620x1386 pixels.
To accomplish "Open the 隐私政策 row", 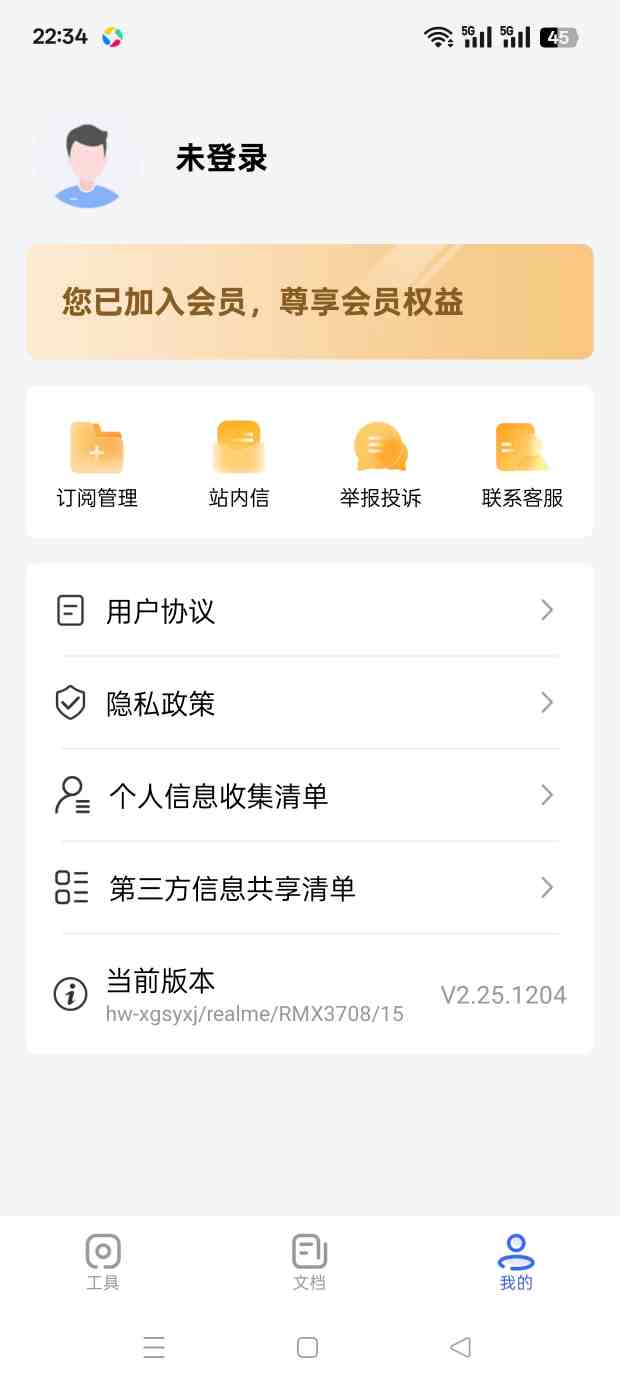I will (x=310, y=703).
